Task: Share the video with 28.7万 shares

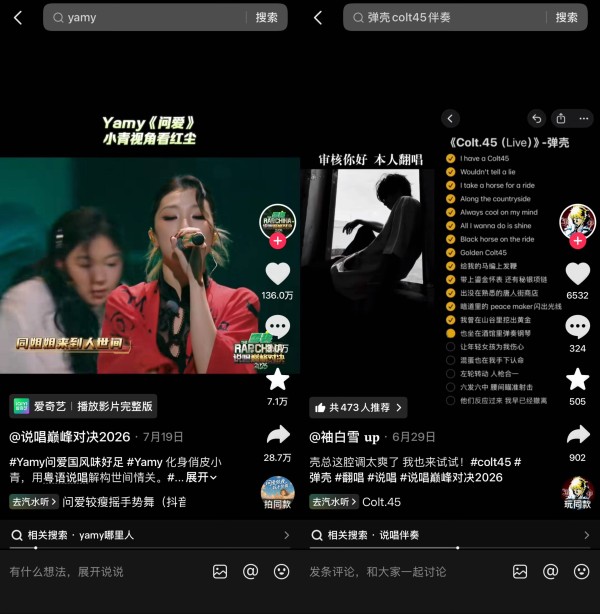Action: pos(278,435)
